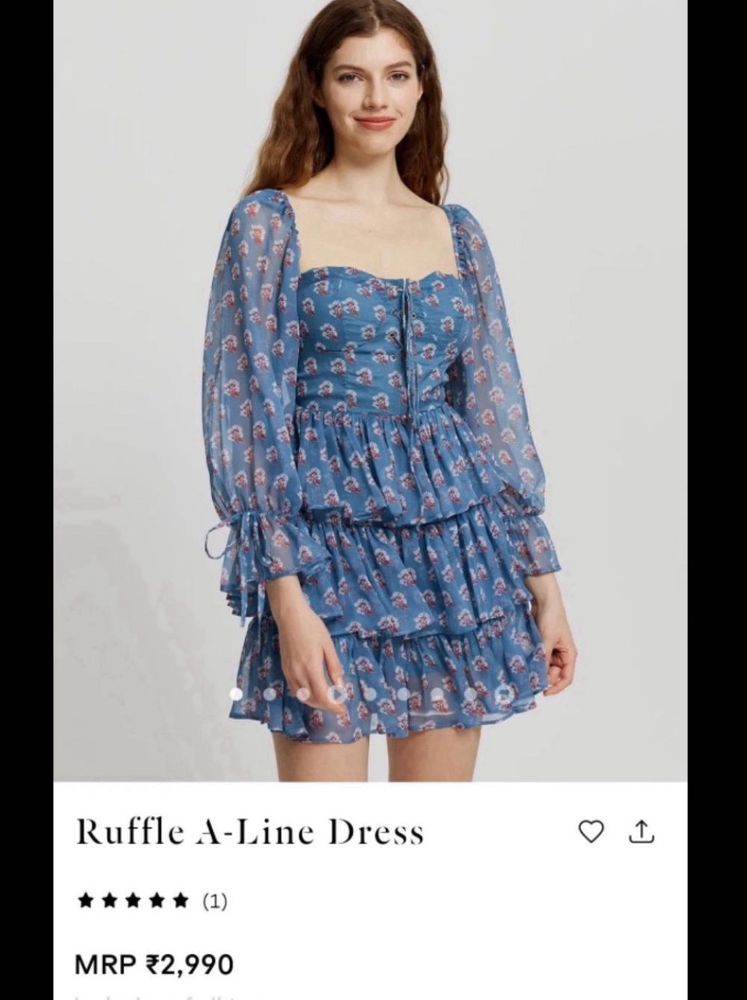Play the product video using the play dot
This screenshot has height=1000, width=747.
click(338, 692)
